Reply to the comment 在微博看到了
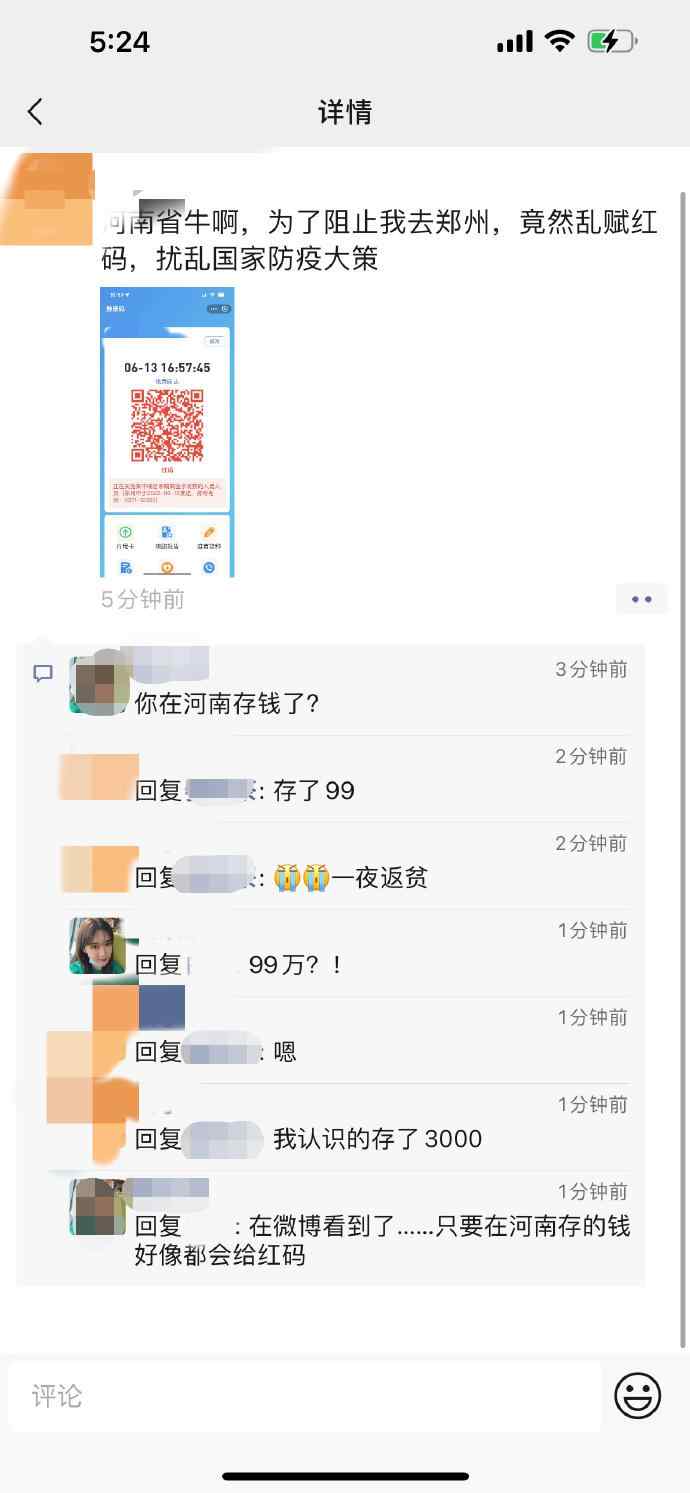The image size is (690, 1493). coord(382,1240)
